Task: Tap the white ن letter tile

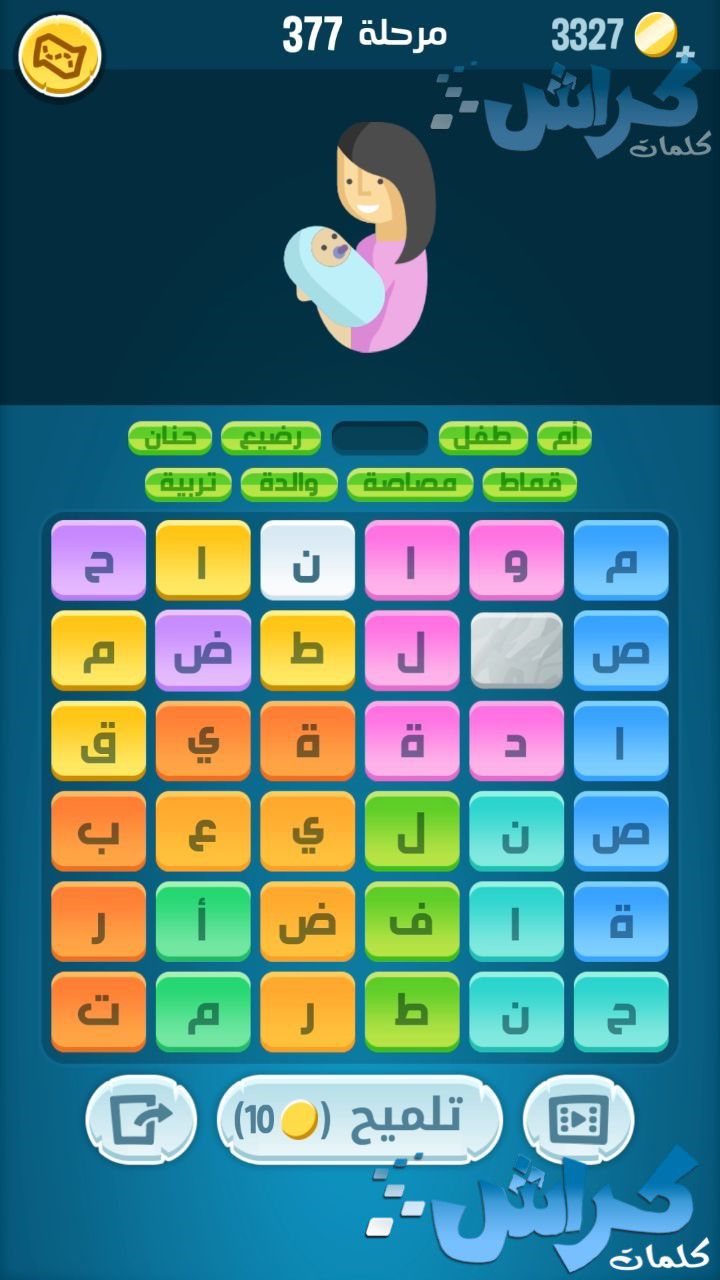Action: (x=307, y=561)
